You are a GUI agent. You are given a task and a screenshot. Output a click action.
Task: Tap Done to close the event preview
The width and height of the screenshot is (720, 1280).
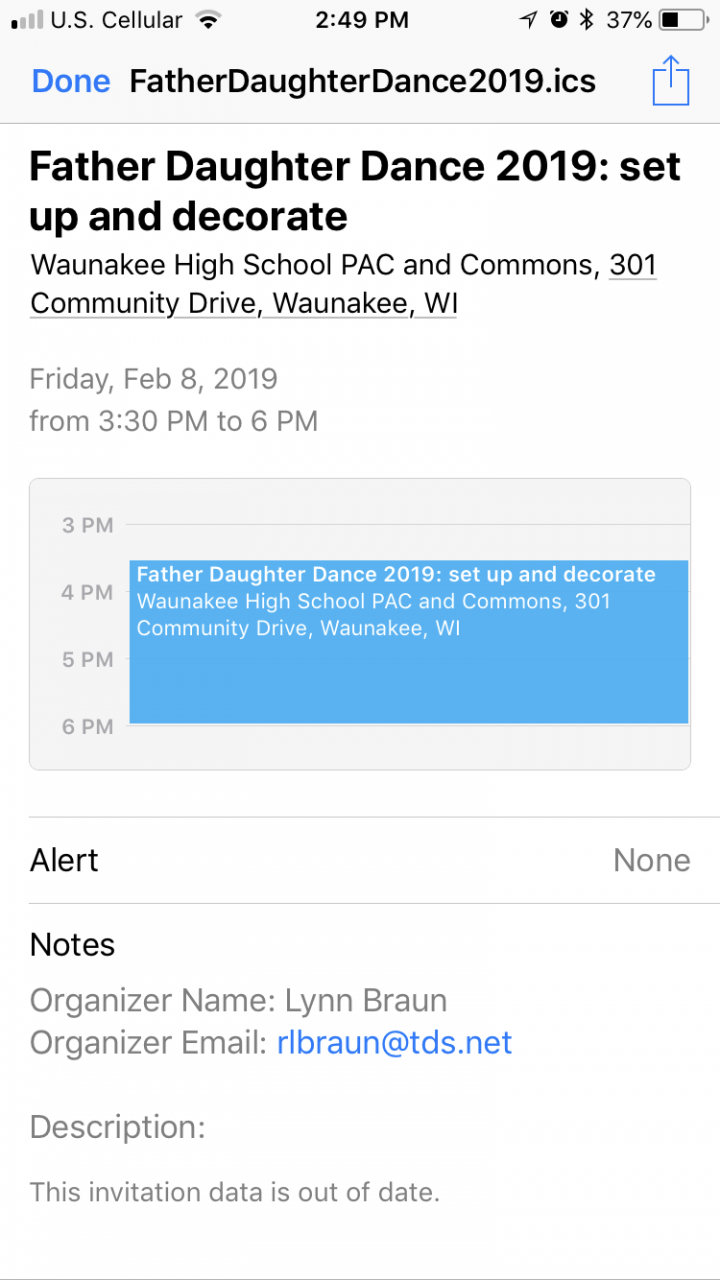point(71,81)
